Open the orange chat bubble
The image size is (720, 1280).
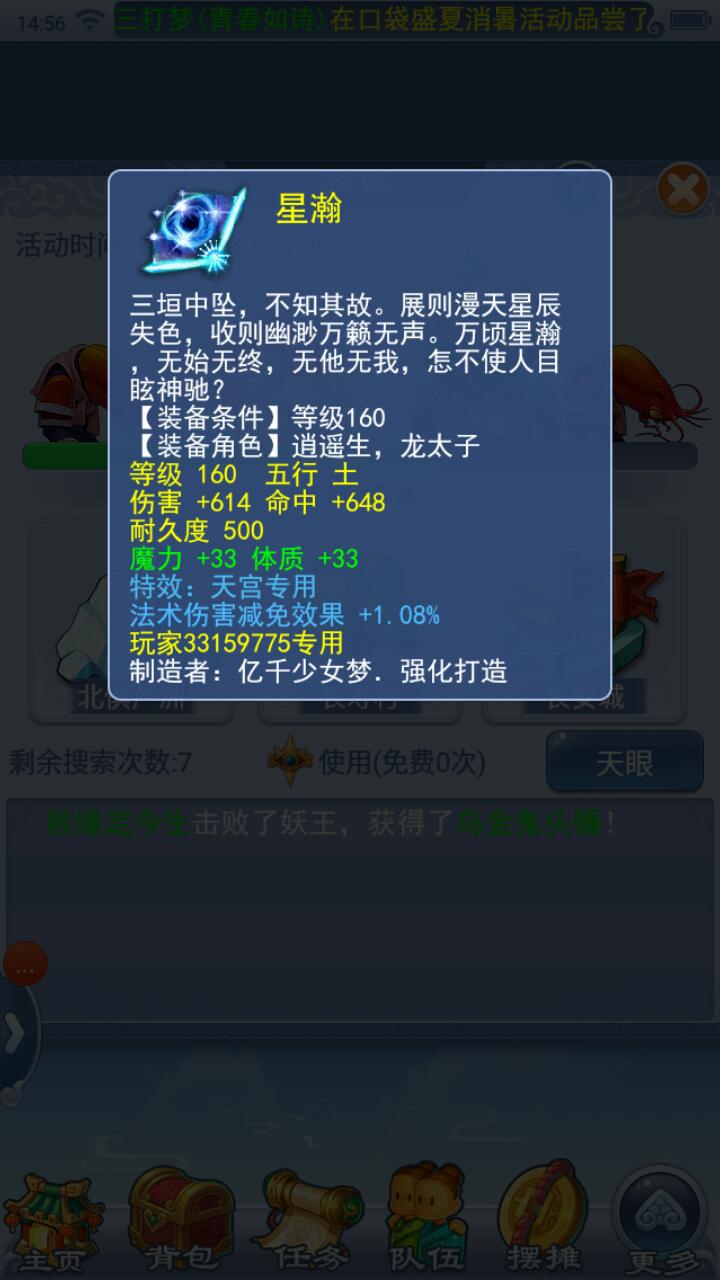pyautogui.click(x=24, y=967)
